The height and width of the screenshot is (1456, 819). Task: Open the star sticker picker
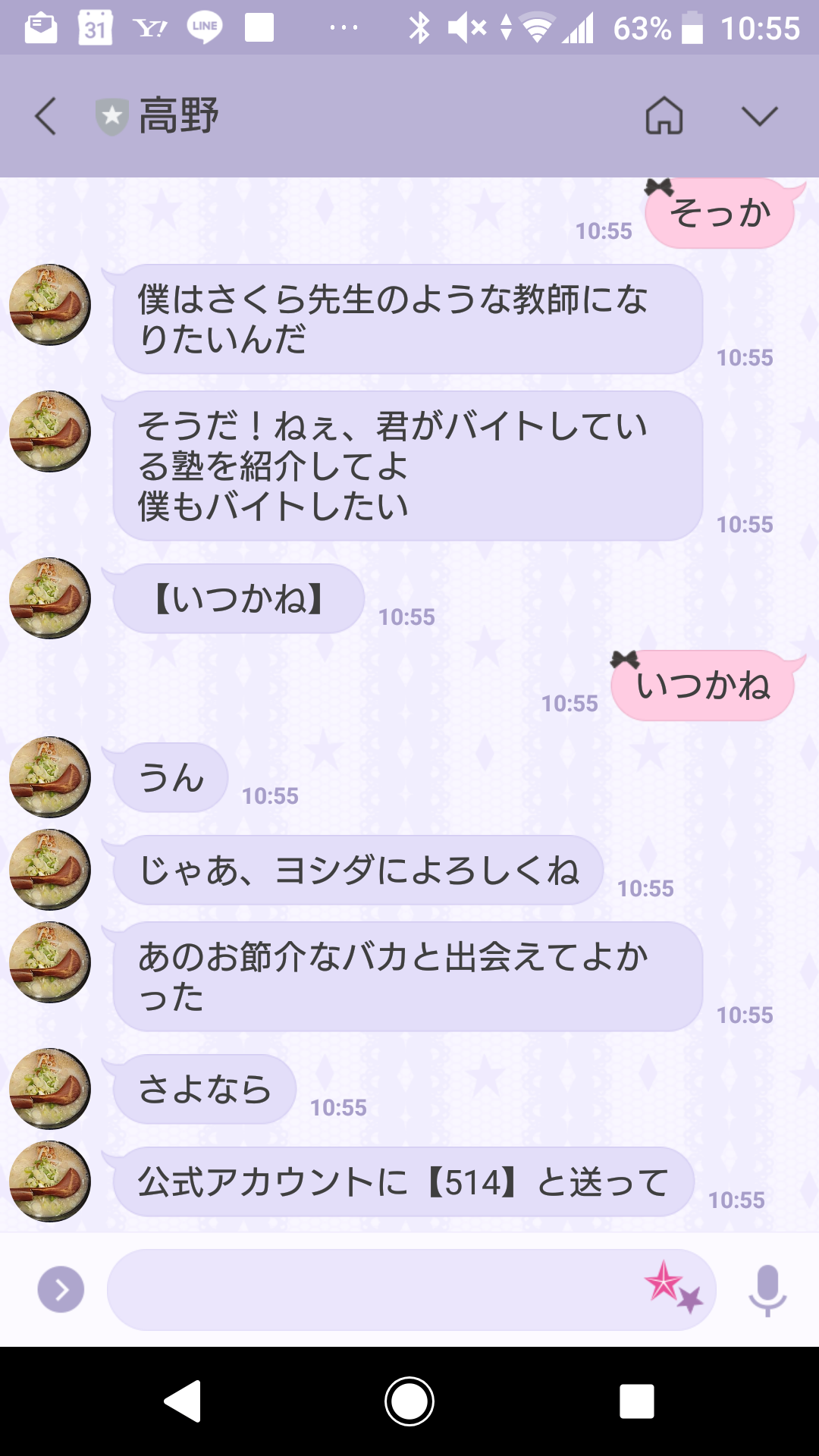point(673,1287)
